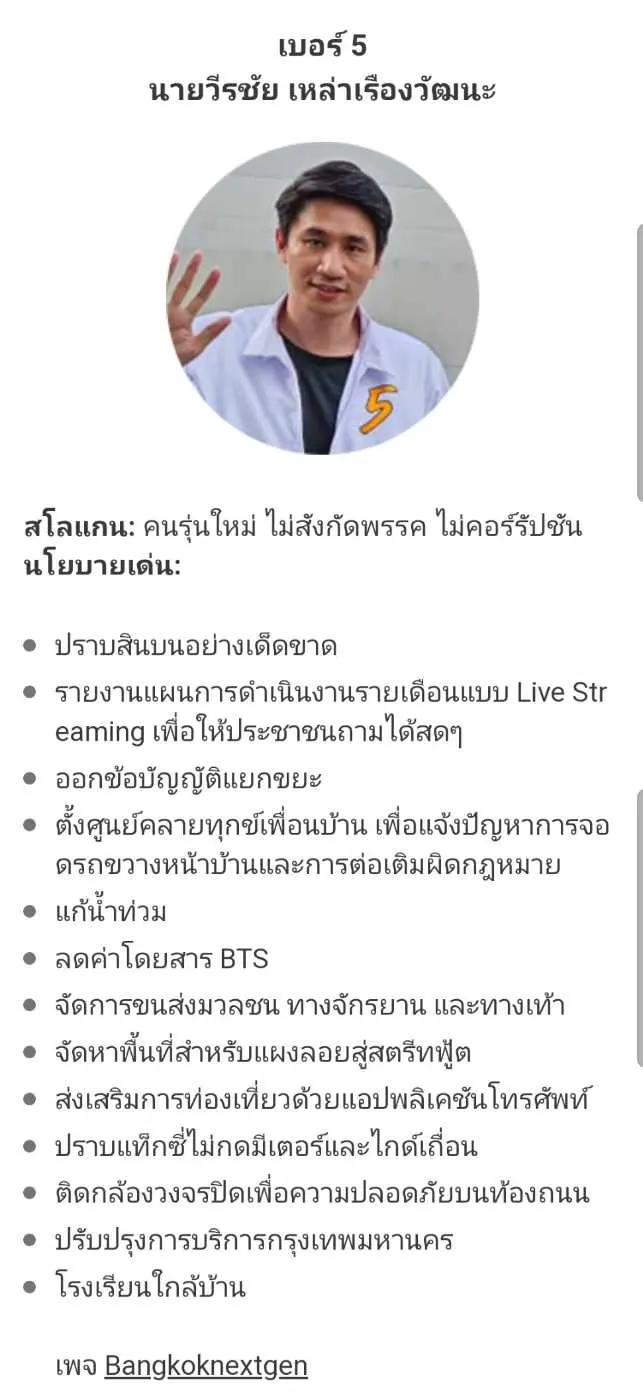This screenshot has height=1400, width=643.
Task: Open the Bangkoknextgen page link
Action: click(x=206, y=1365)
